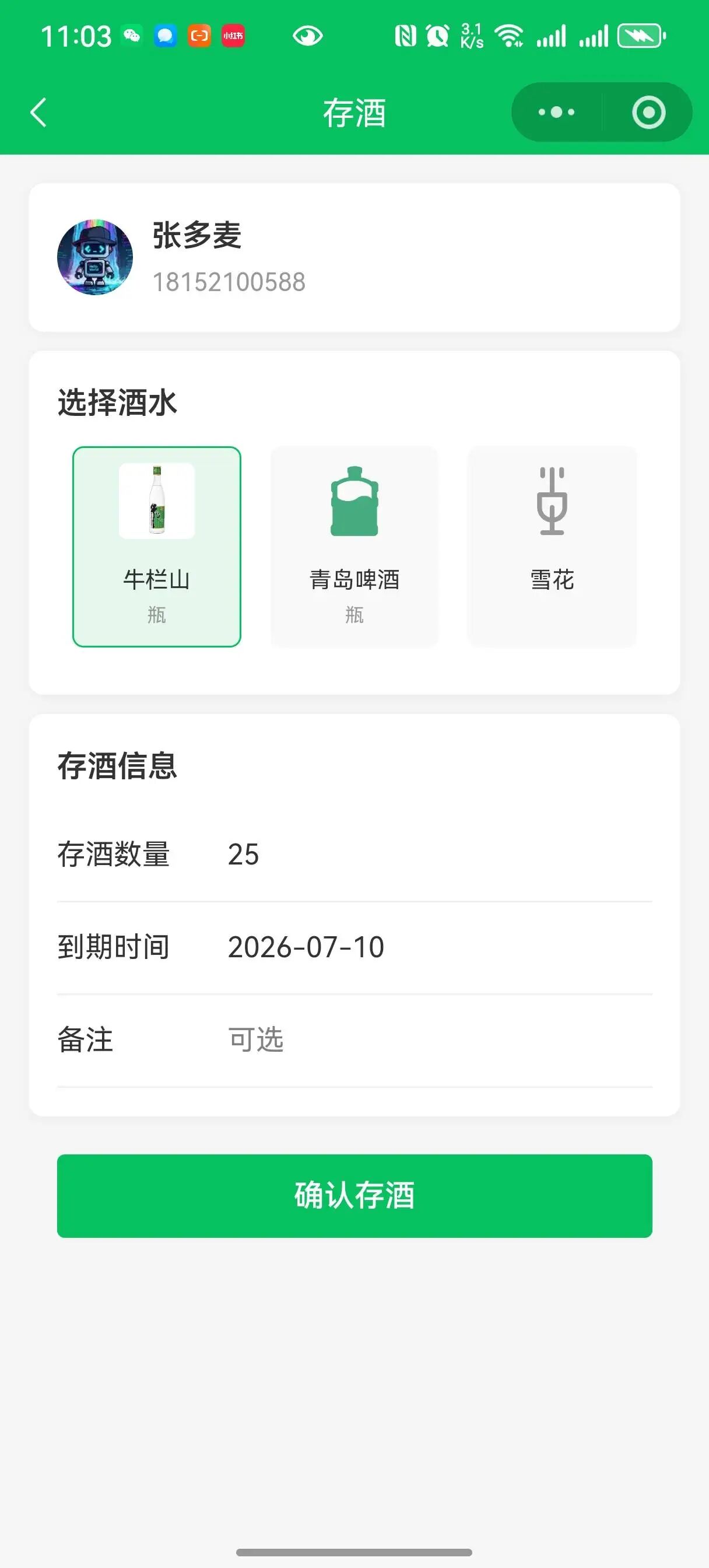
Task: Select the 牛栏山 liquor card
Action: [x=157, y=547]
